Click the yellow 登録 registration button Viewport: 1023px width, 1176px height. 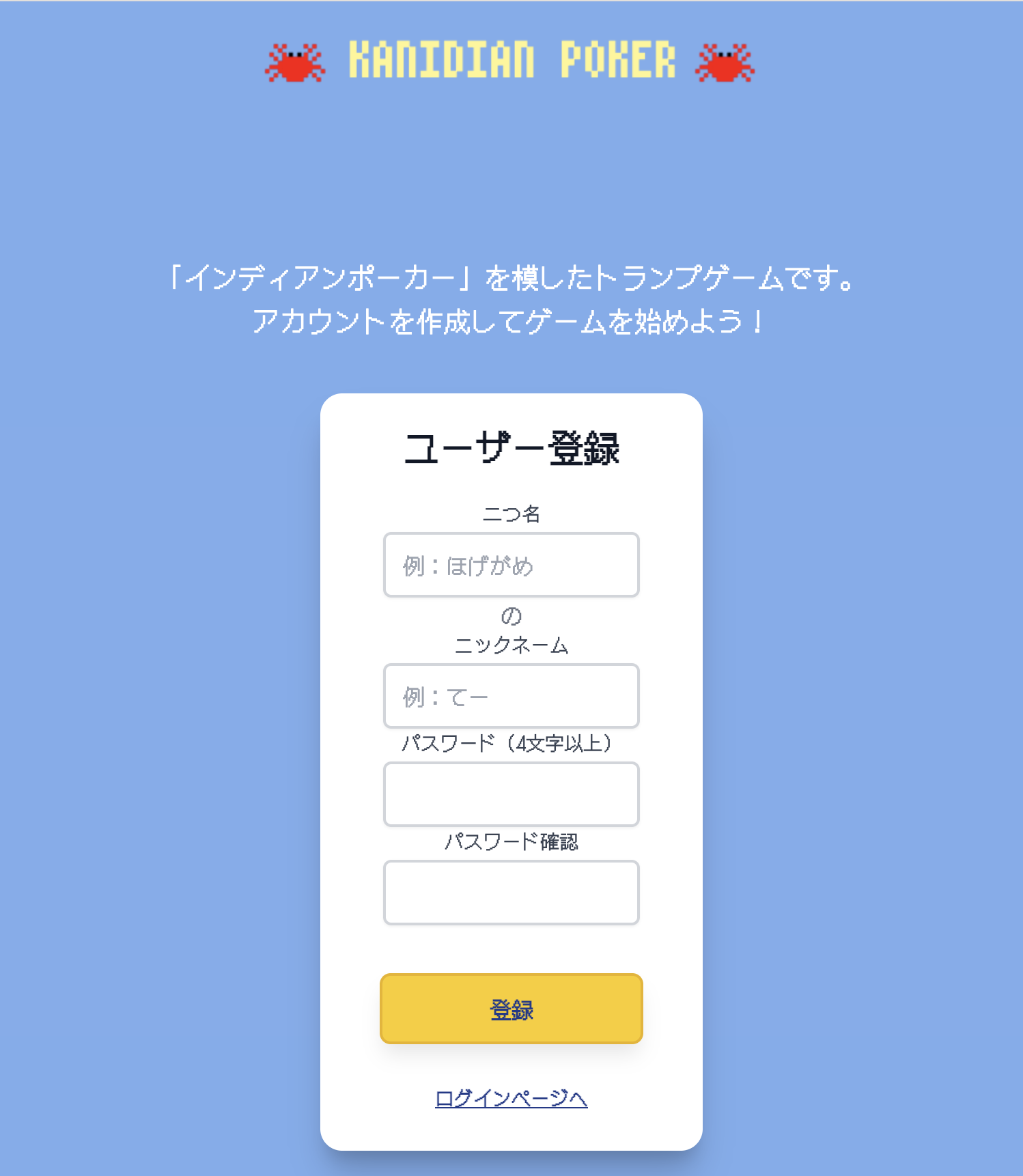(511, 1010)
